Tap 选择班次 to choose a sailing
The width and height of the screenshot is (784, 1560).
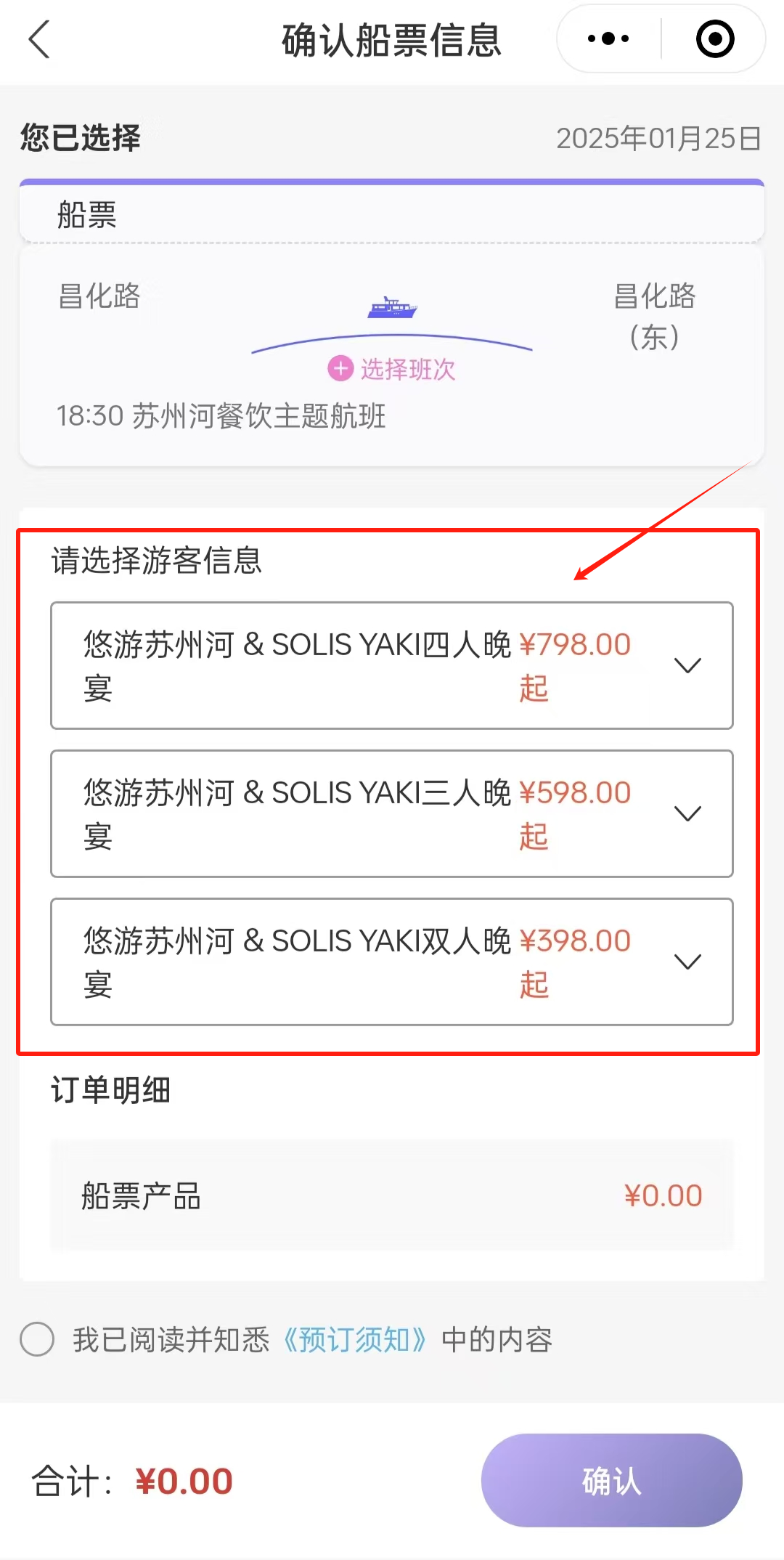click(392, 369)
